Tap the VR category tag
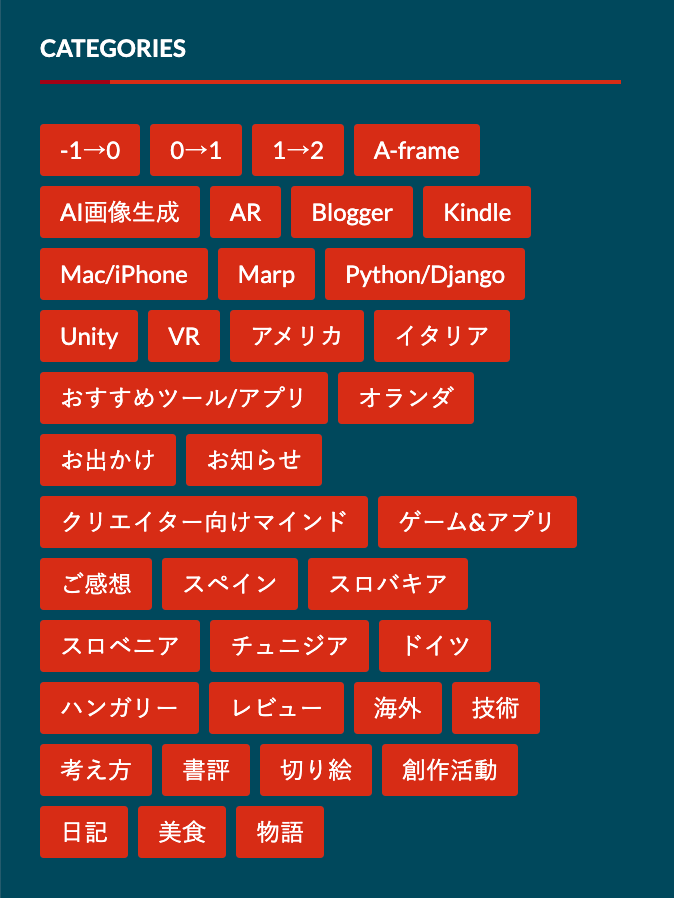674x898 pixels. [184, 336]
